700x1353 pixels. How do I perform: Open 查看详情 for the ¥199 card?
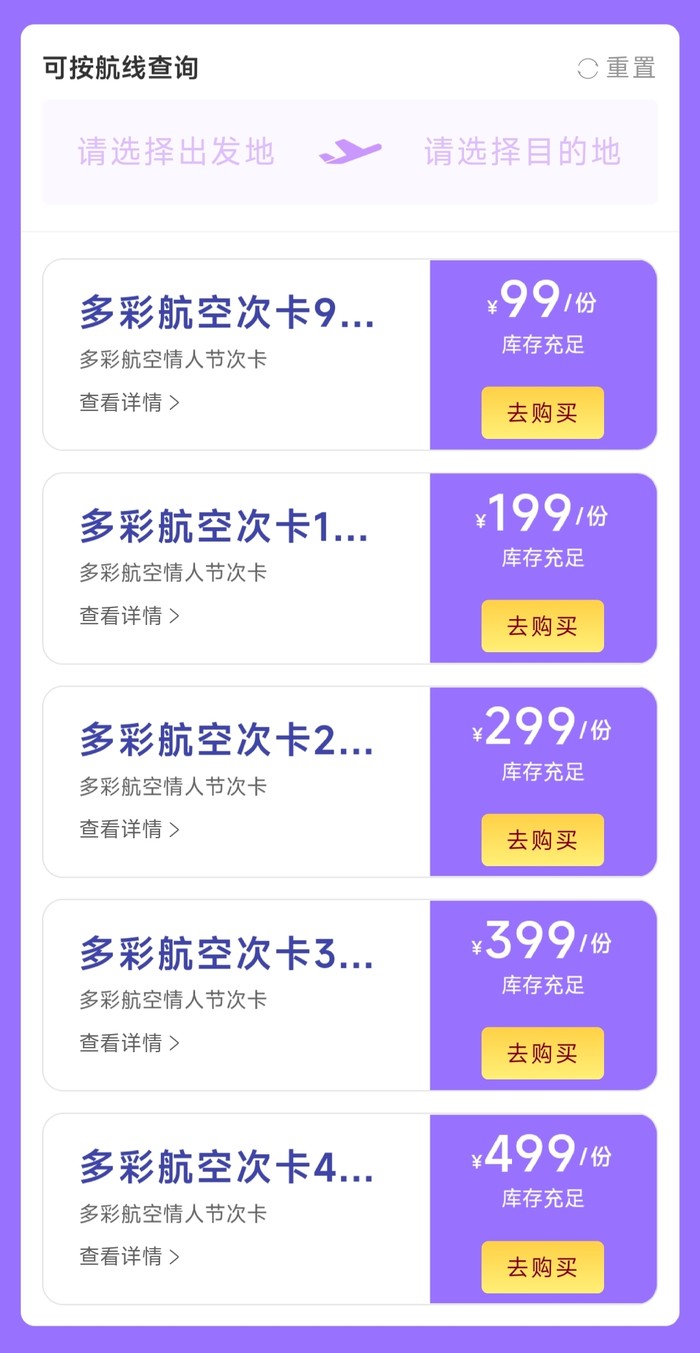pyautogui.click(x=129, y=616)
